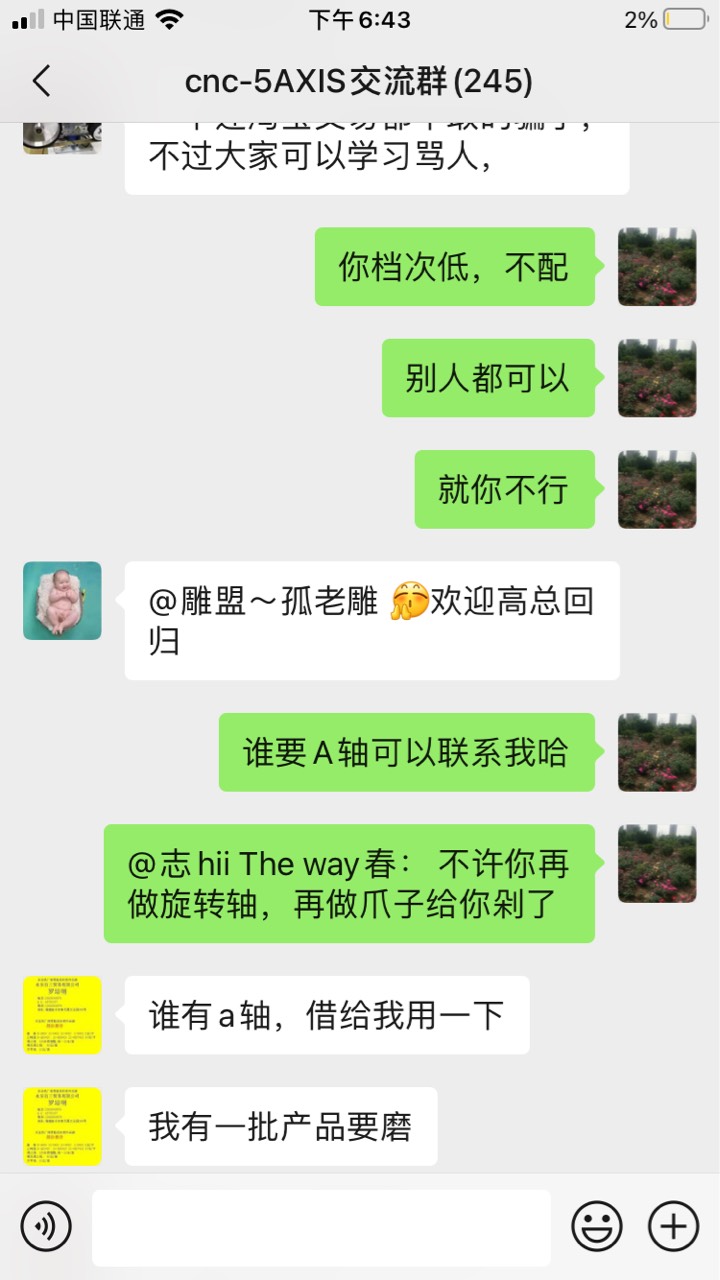Tap own avatar beside '你档次低，不配'
This screenshot has height=1280, width=720.
(x=656, y=266)
